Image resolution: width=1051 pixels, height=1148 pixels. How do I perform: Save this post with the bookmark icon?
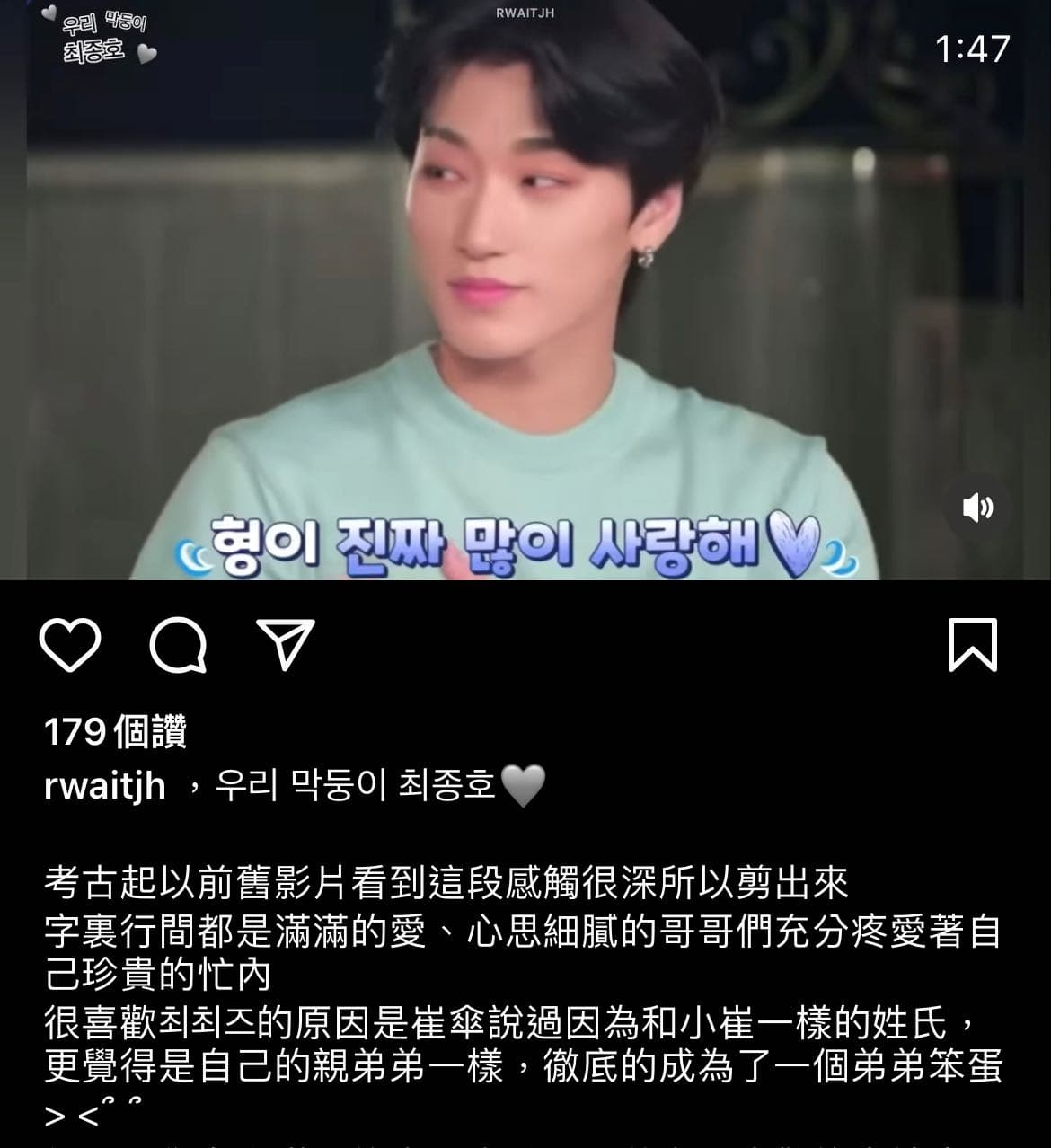click(x=973, y=645)
